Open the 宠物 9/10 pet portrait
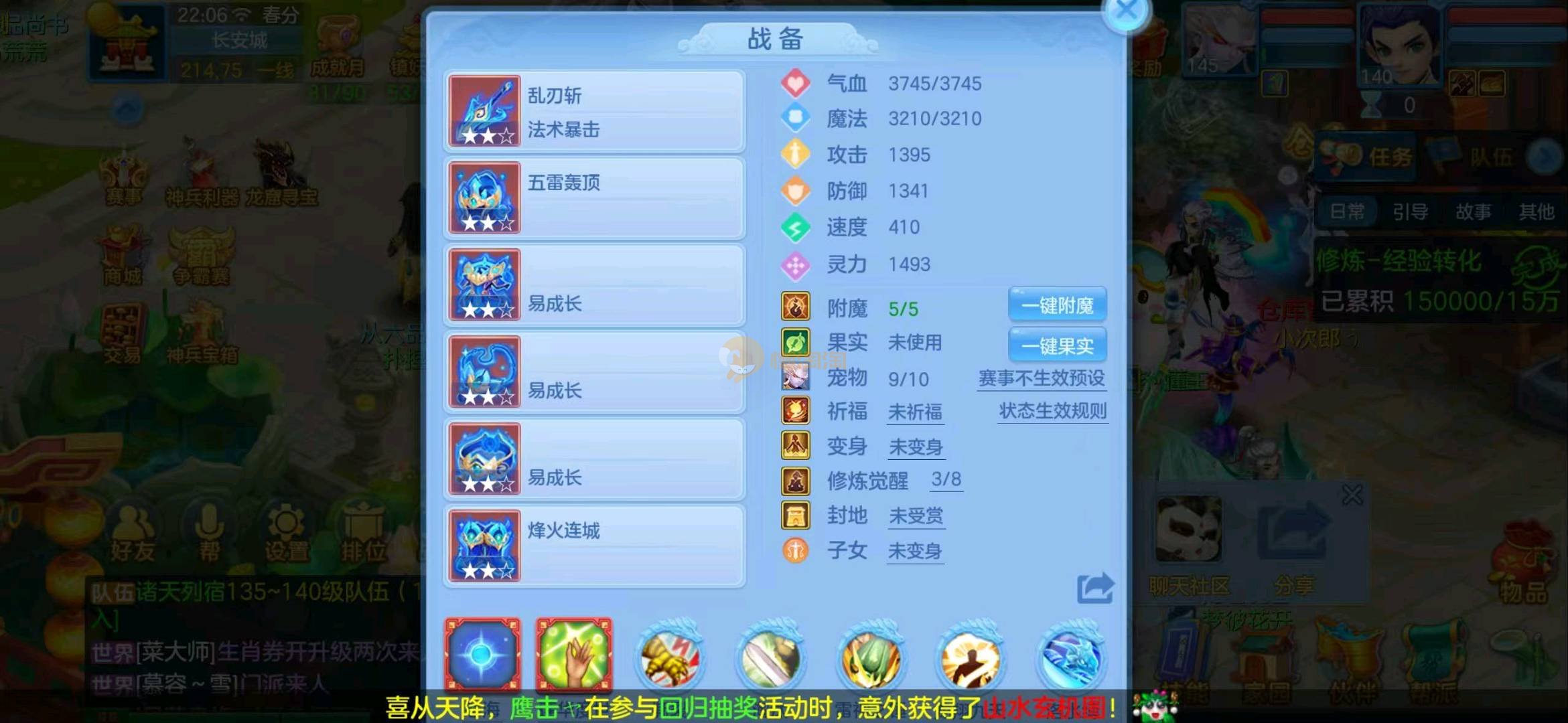Viewport: 1568px width, 723px height. (x=796, y=378)
